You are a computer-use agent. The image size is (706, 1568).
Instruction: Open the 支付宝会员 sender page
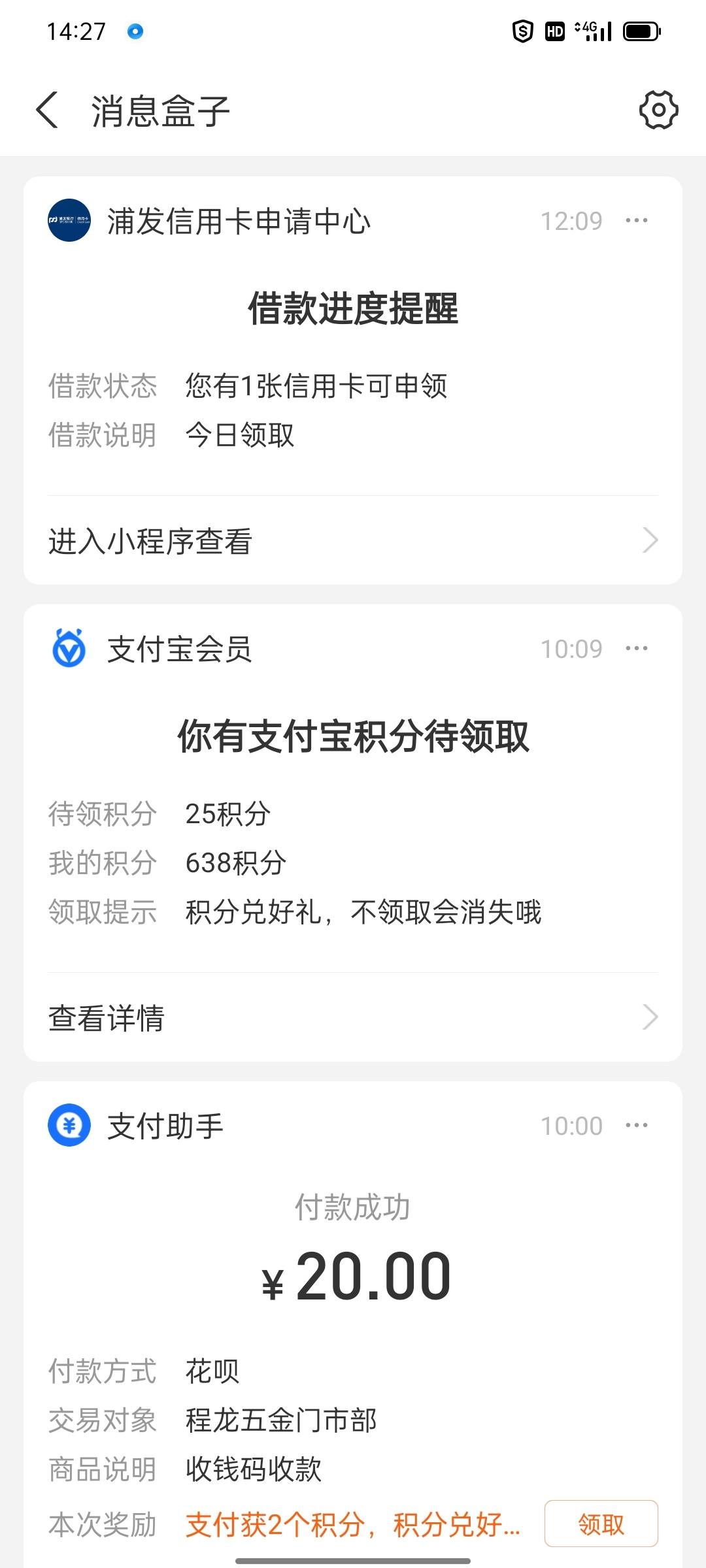150,649
